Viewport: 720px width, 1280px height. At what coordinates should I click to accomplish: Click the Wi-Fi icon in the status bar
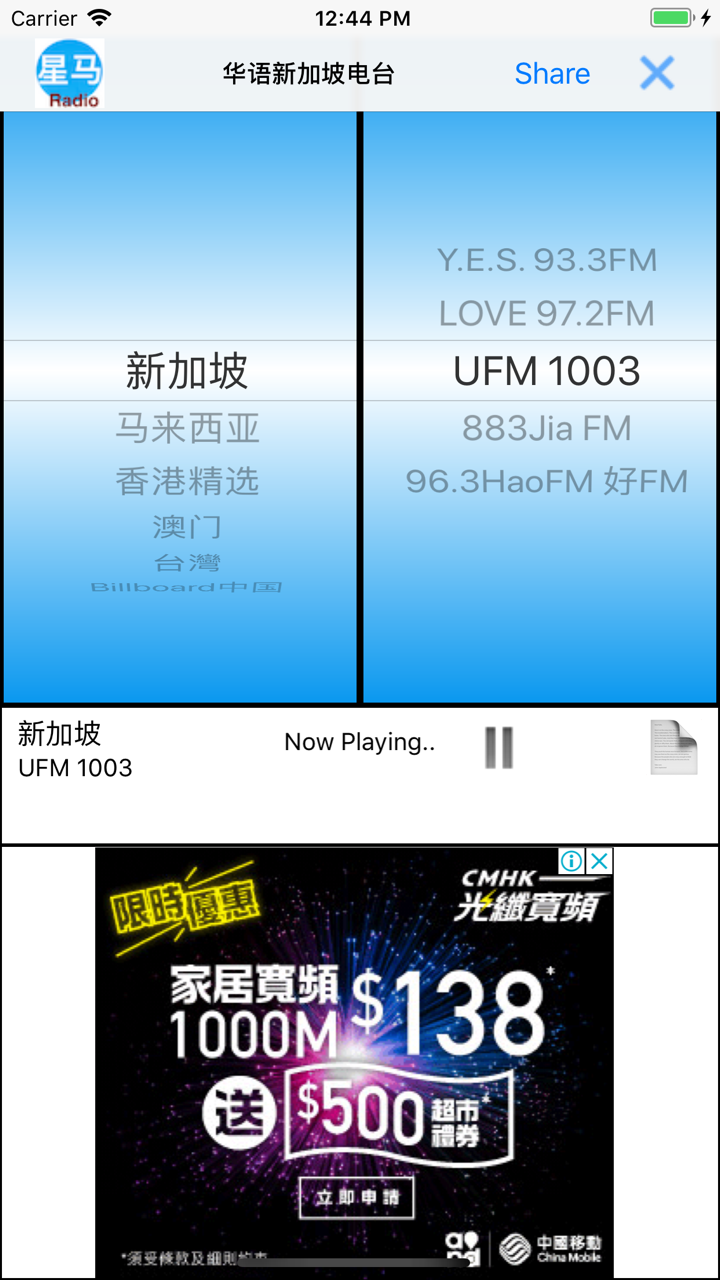click(97, 17)
